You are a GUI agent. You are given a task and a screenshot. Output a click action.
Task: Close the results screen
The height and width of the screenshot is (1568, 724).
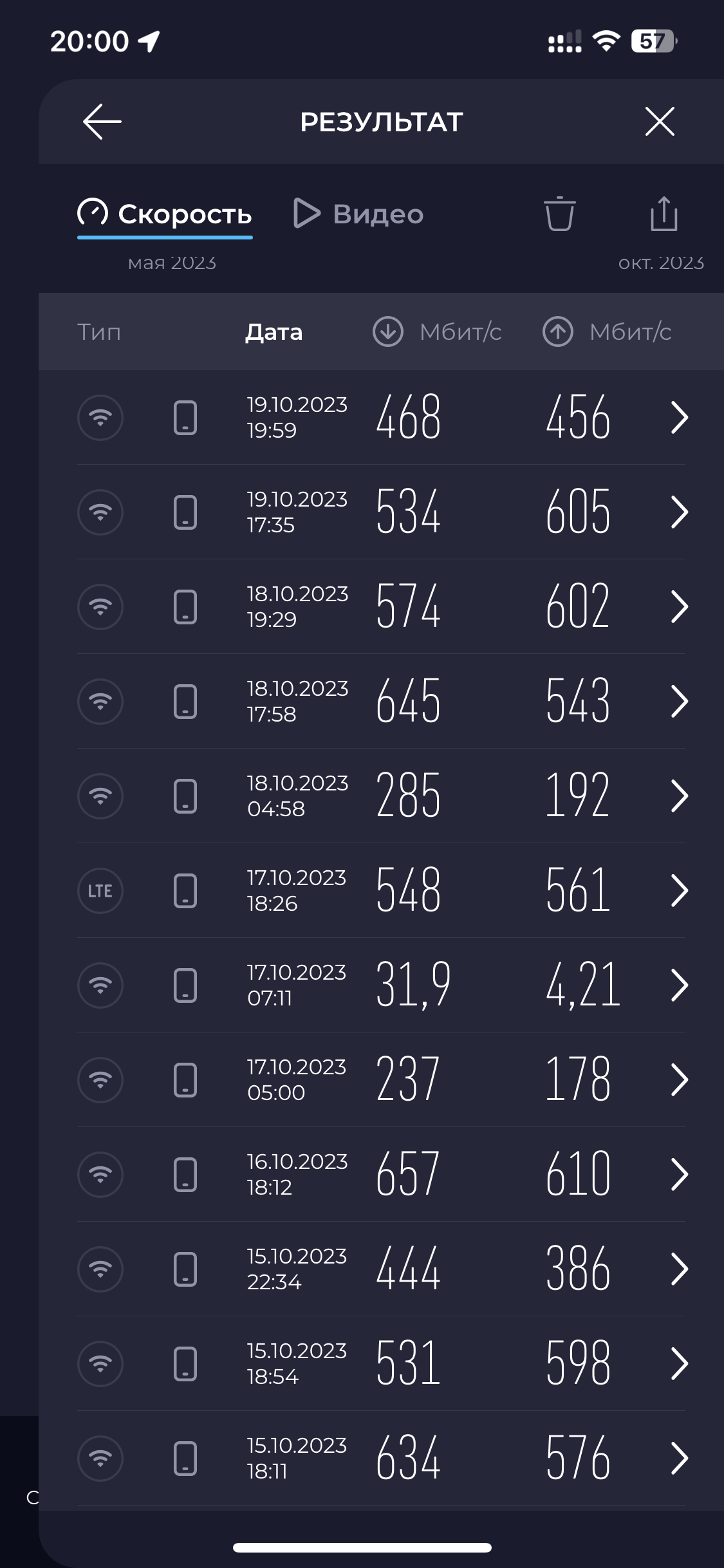tap(660, 122)
